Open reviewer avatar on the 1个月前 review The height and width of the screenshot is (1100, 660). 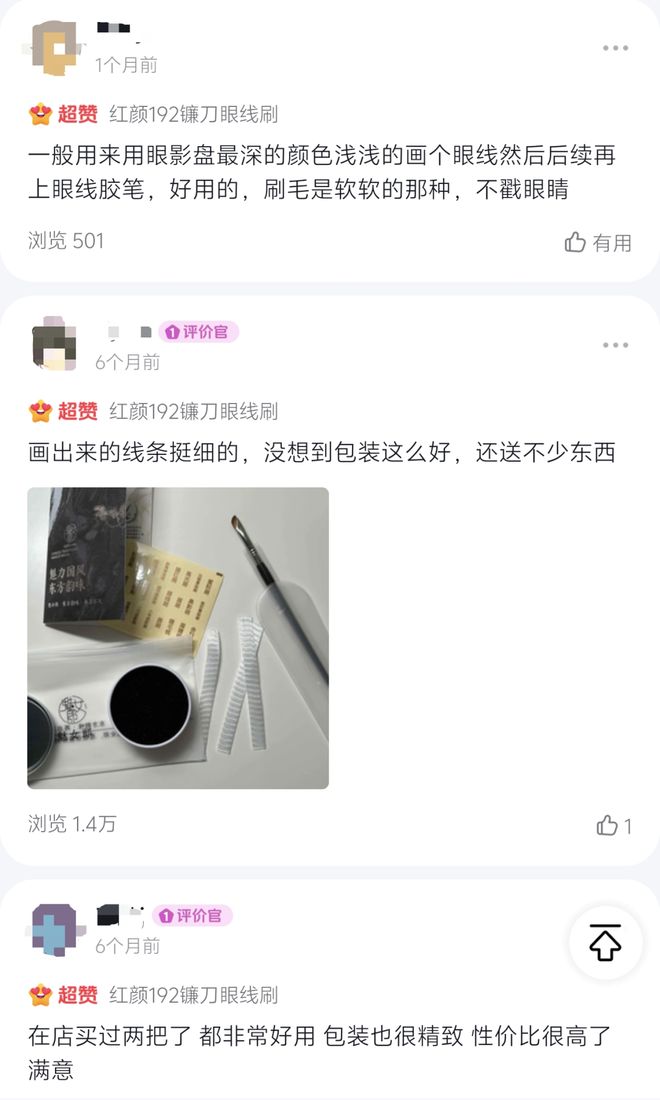[x=55, y=47]
